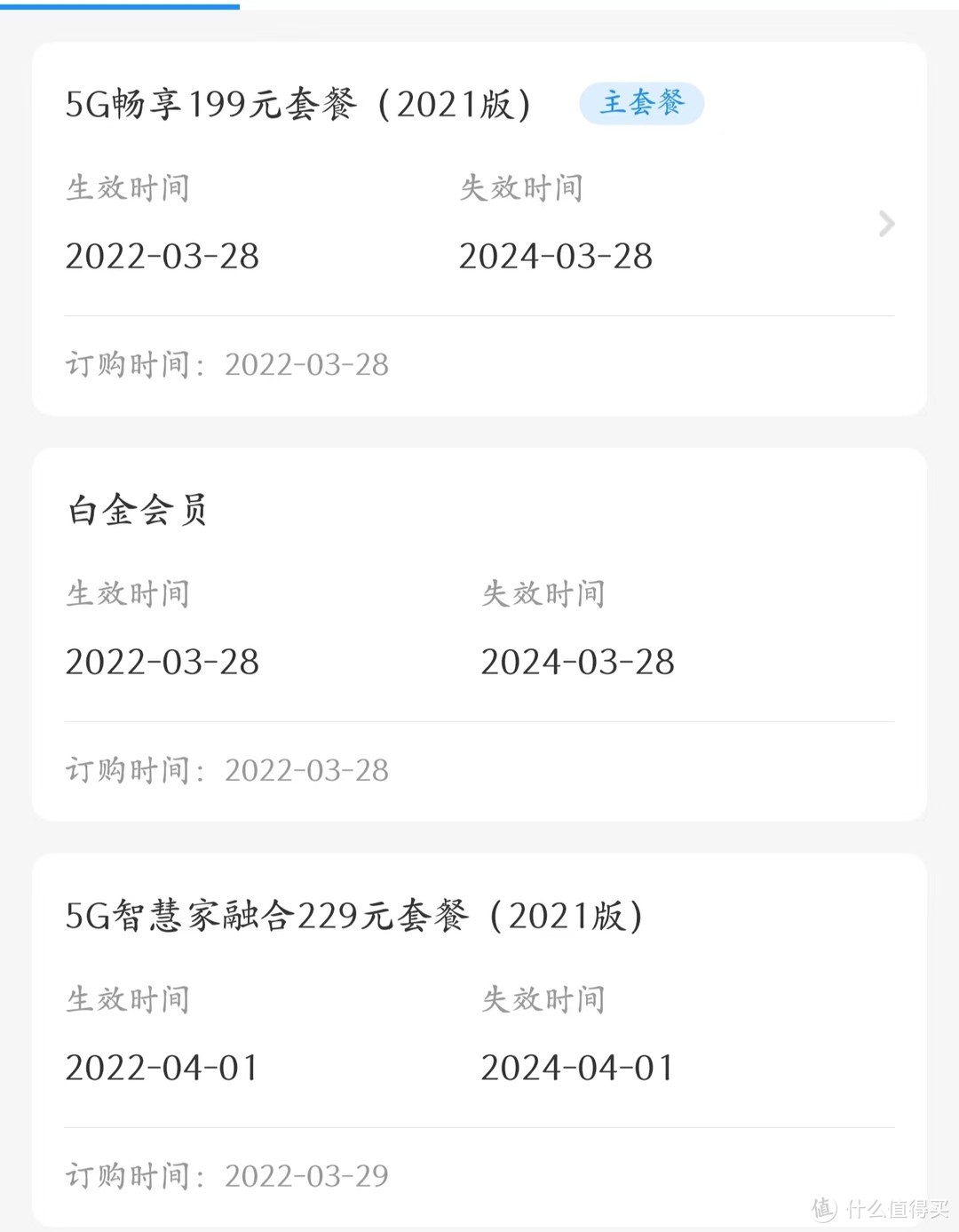Select the blue active tab indicator
Screen dimensions: 959x1232
tap(120, 6)
